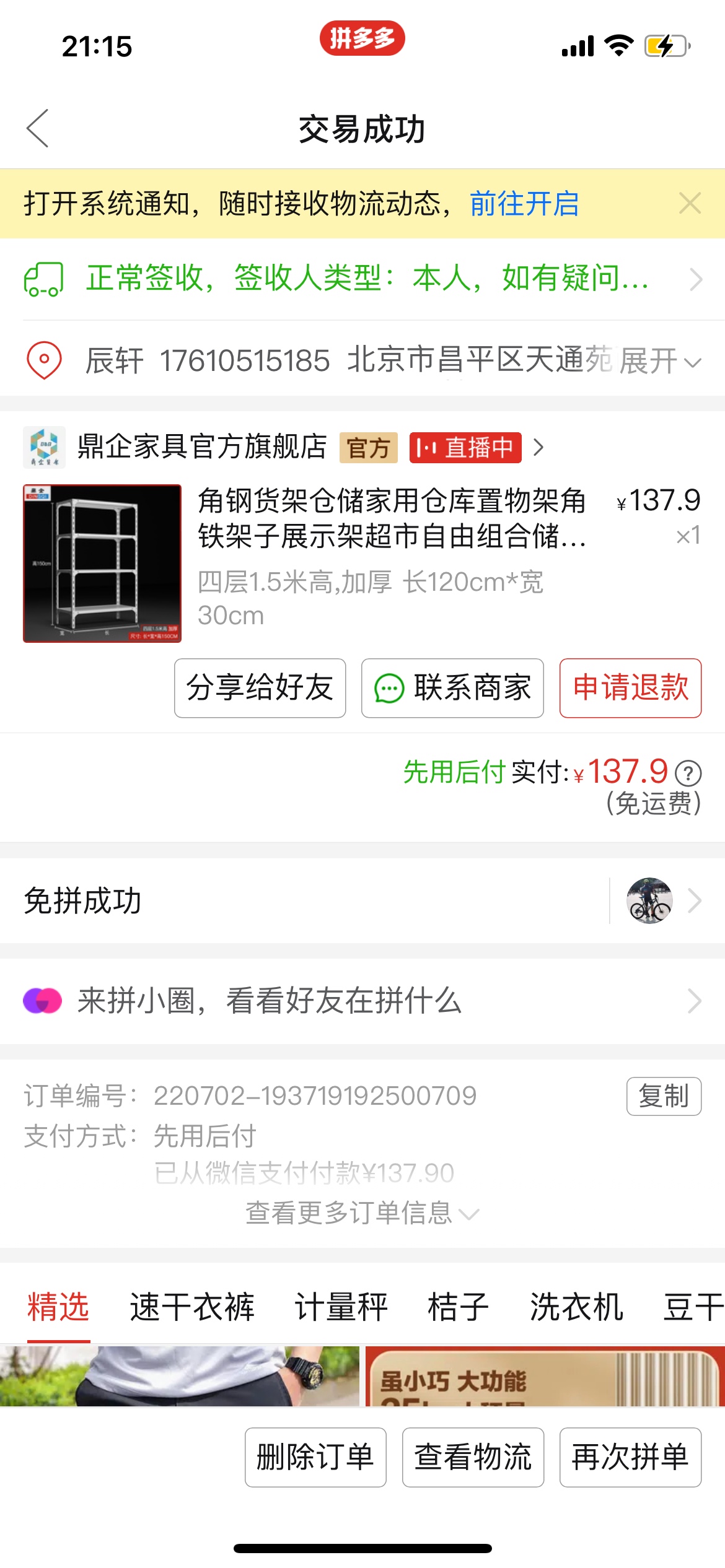The height and width of the screenshot is (1568, 725).
Task: Open the help icon beside 实付 amount
Action: tap(688, 773)
